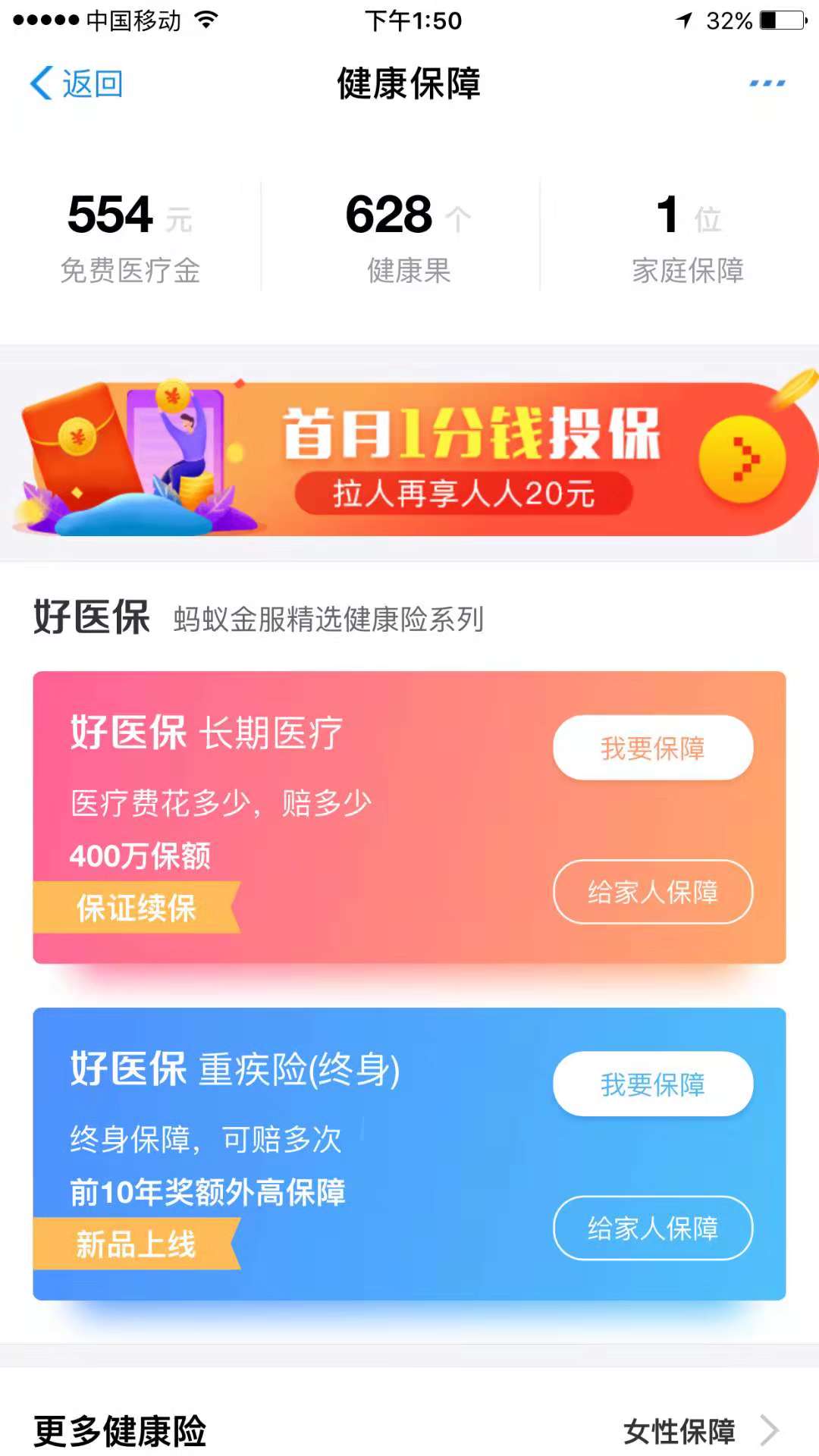Open 女性保障 under 更多健康险
Viewport: 819px width, 1456px height.
698,1431
